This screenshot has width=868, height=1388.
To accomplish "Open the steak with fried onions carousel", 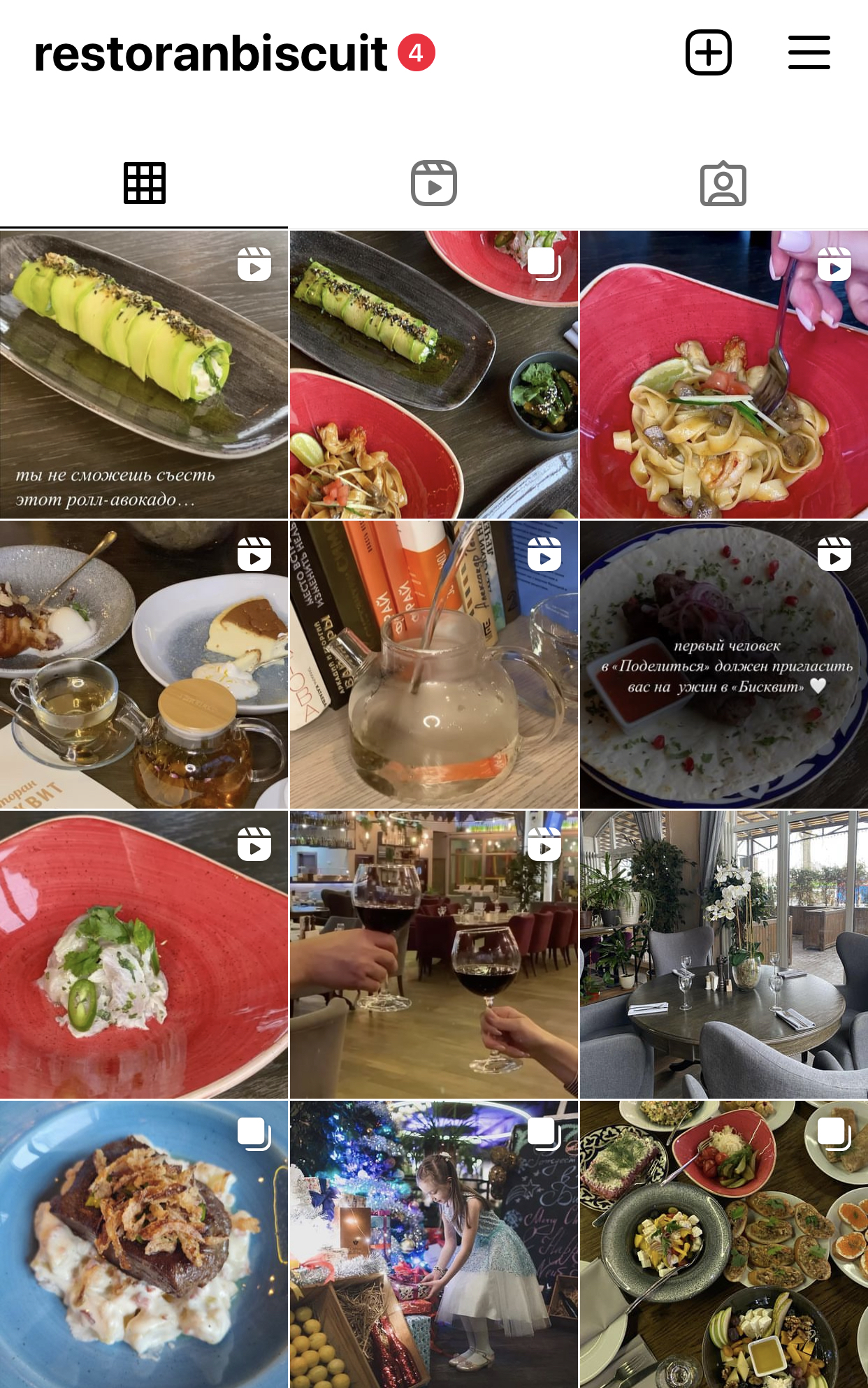I will [144, 1244].
